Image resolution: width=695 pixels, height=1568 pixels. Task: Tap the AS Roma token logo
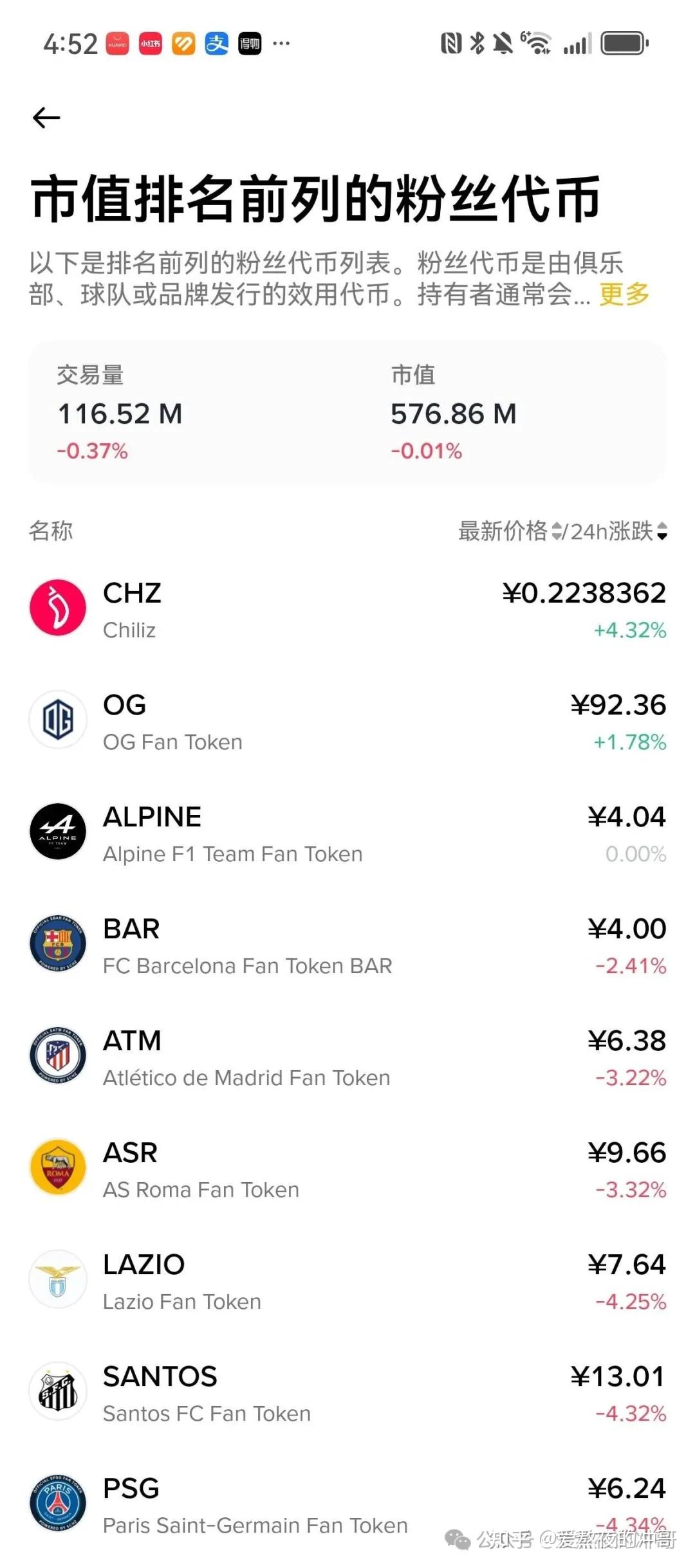[57, 1167]
